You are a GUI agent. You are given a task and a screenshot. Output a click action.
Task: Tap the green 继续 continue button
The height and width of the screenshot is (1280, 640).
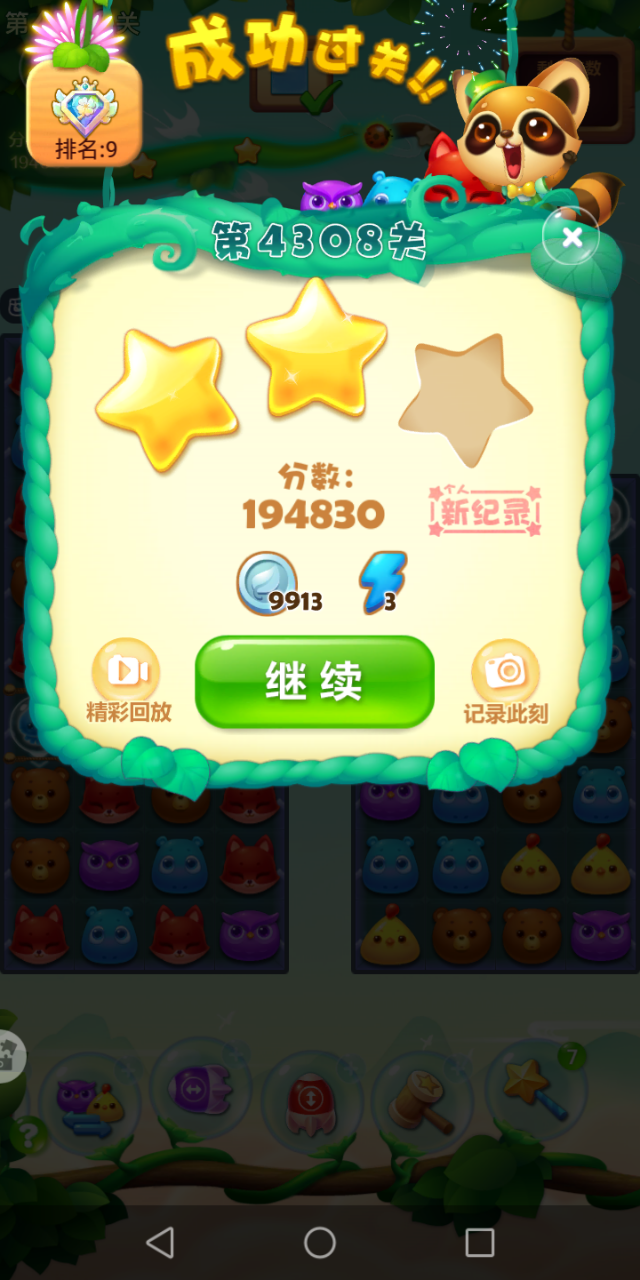click(x=314, y=682)
